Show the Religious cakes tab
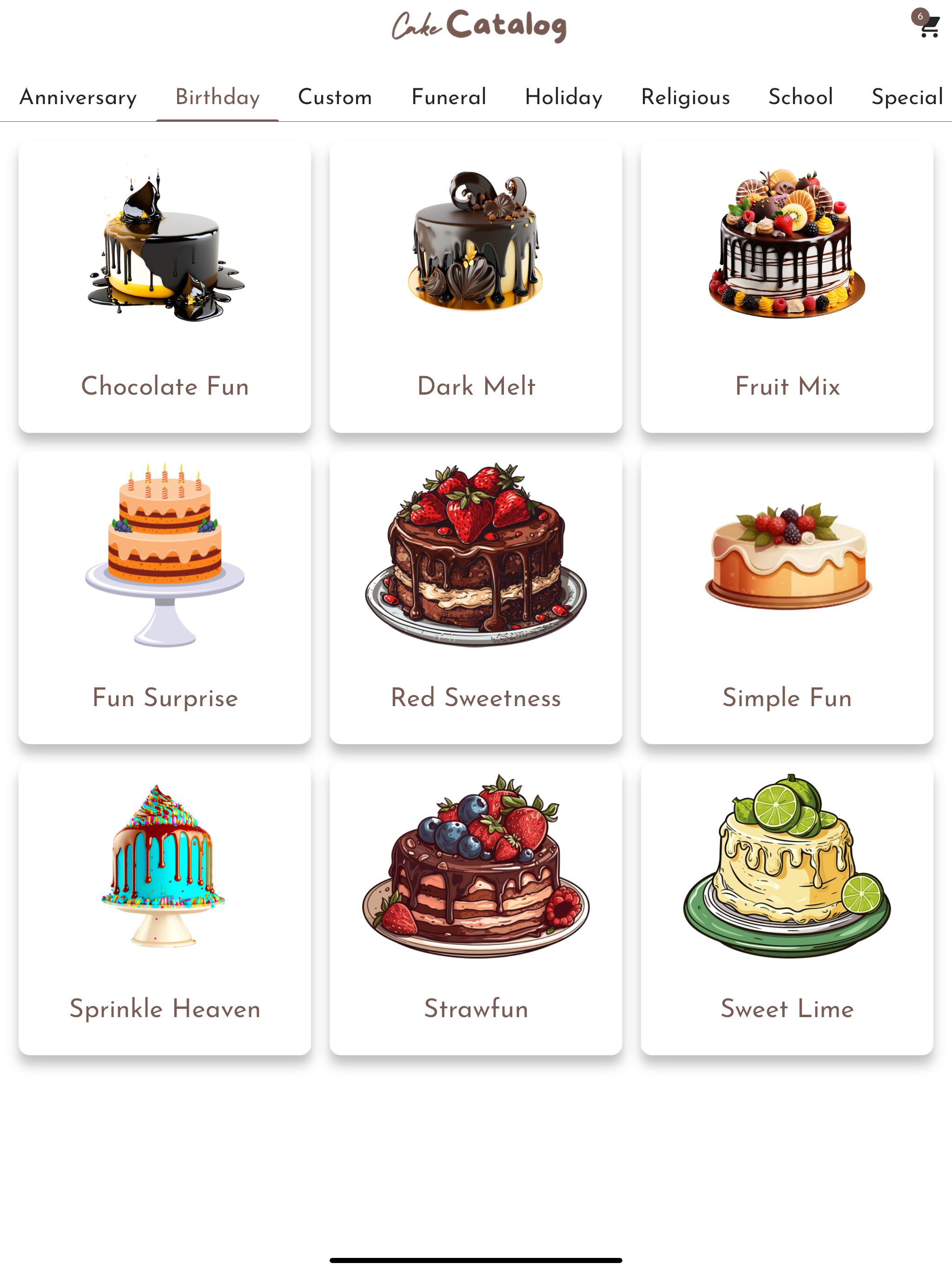 [x=686, y=97]
